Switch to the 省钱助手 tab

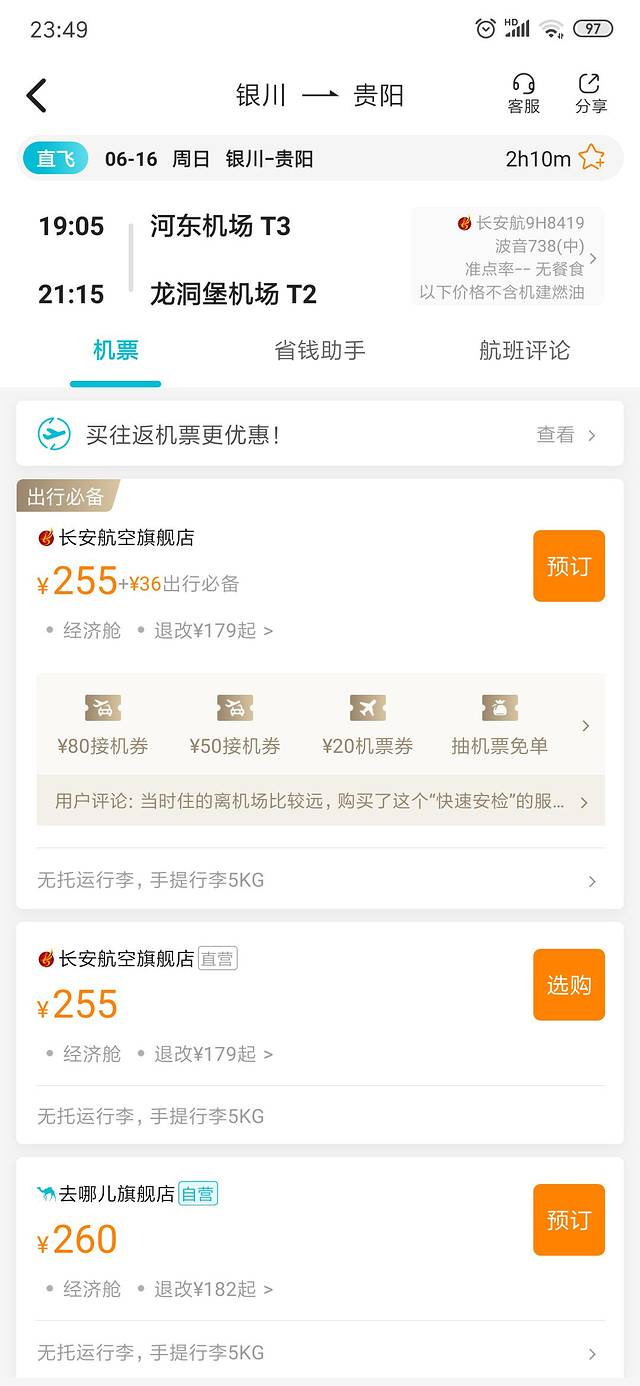(x=320, y=350)
